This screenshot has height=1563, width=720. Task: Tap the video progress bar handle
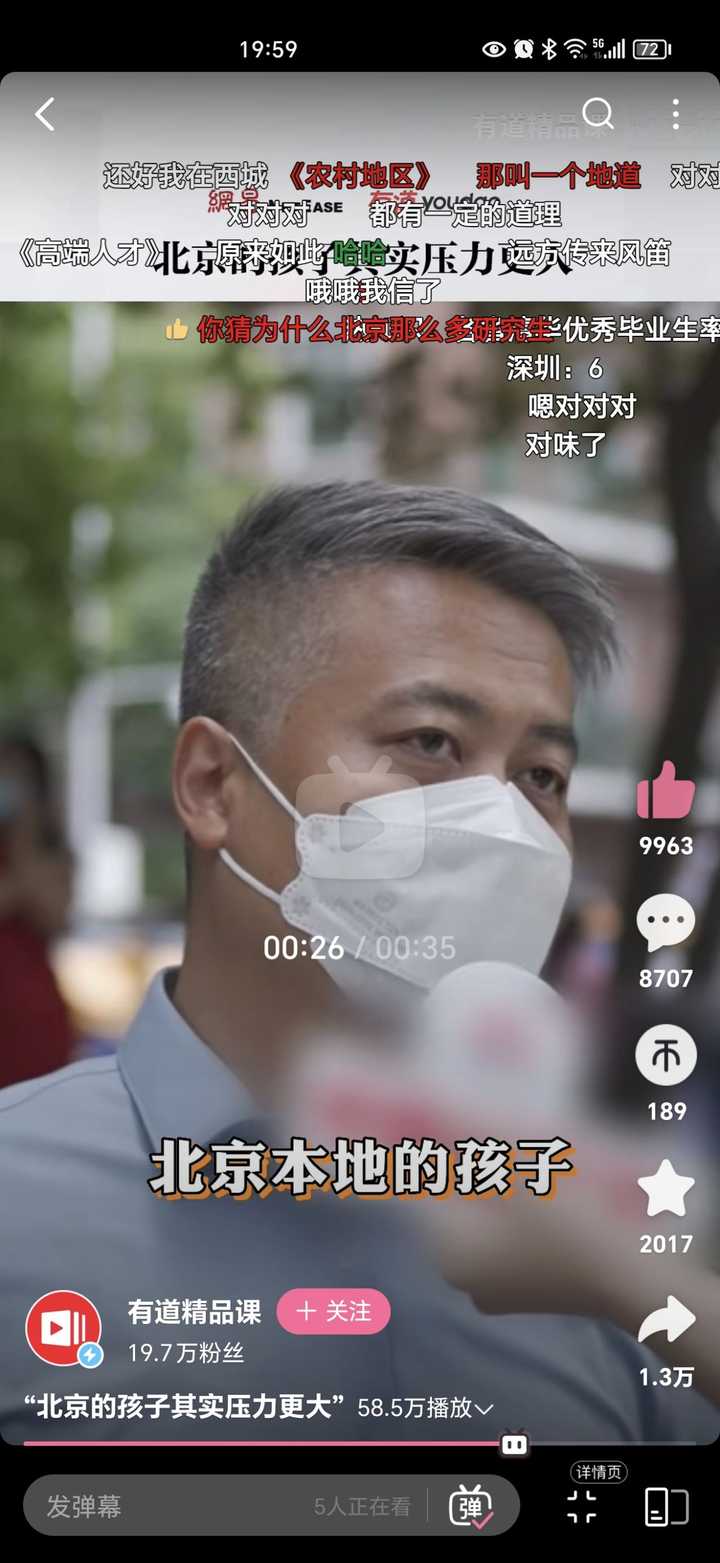[514, 1443]
